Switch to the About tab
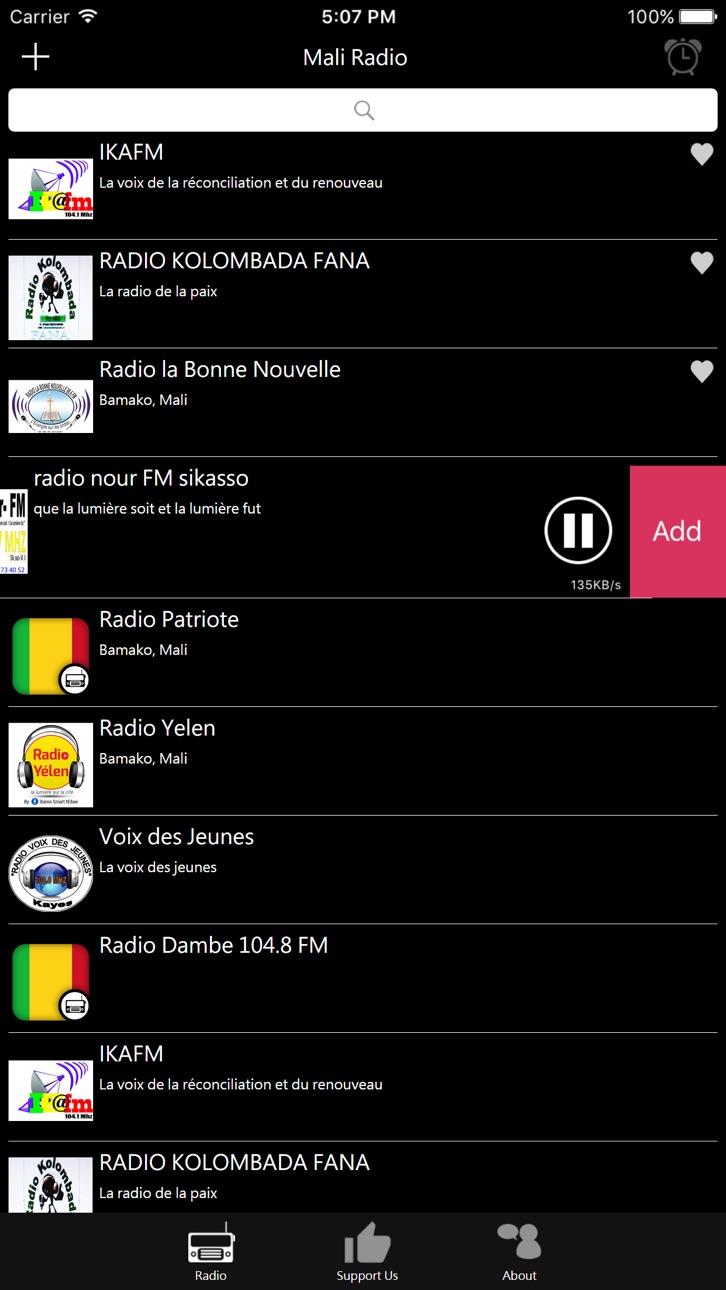726x1290 pixels. (519, 1252)
